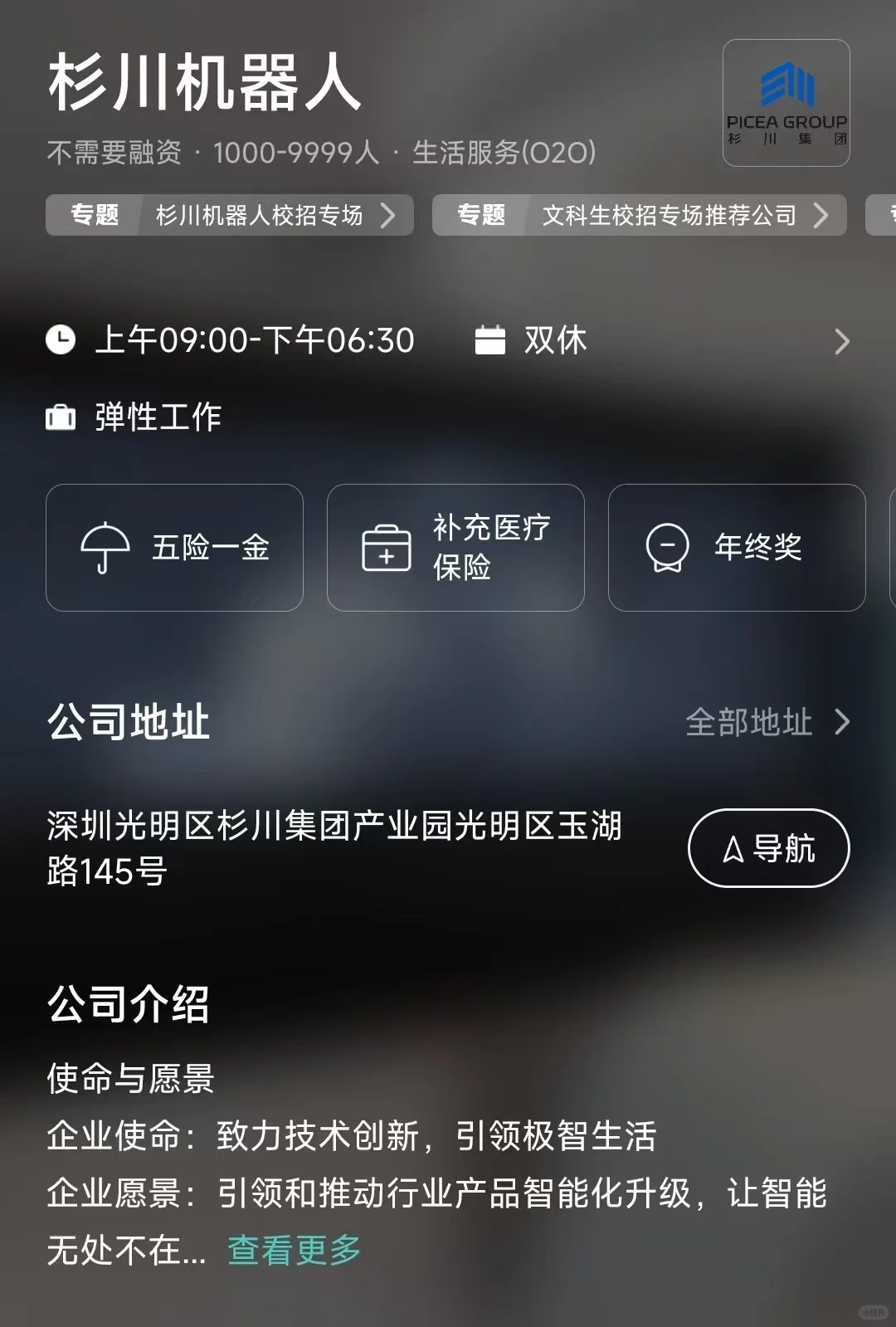Start navigation with the 导航 button
This screenshot has width=896, height=1327.
point(769,848)
